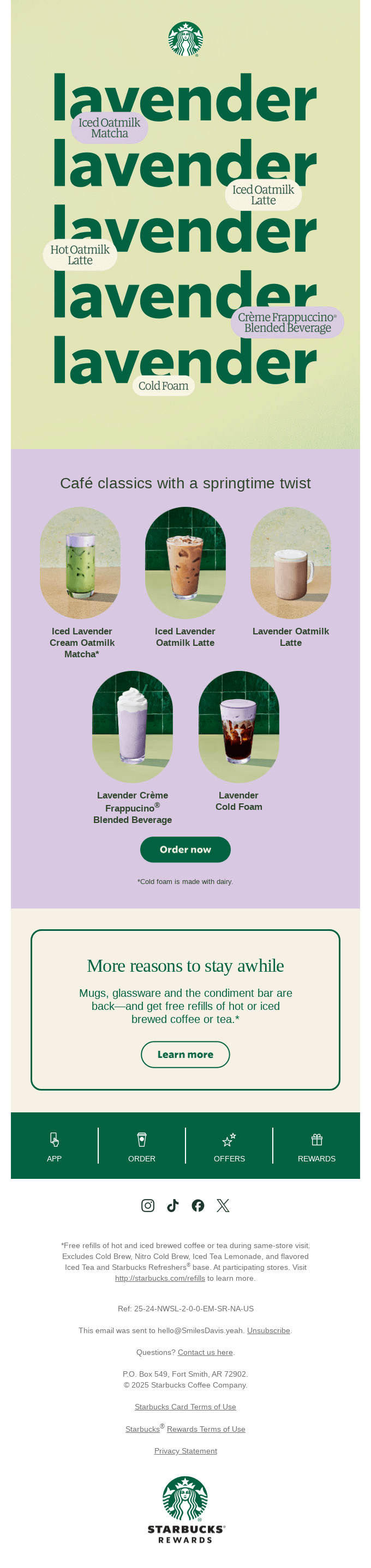Image resolution: width=371 pixels, height=1568 pixels.
Task: Tap the Contact us here link
Action: (205, 1353)
